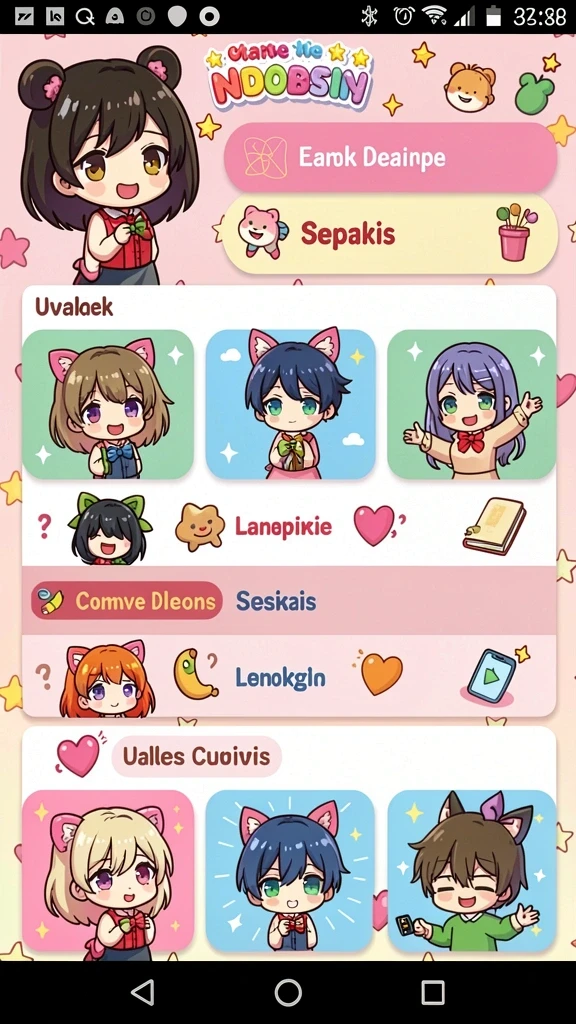
Task: Choose the sleepy brown-haired character in green sweater
Action: coord(472,871)
